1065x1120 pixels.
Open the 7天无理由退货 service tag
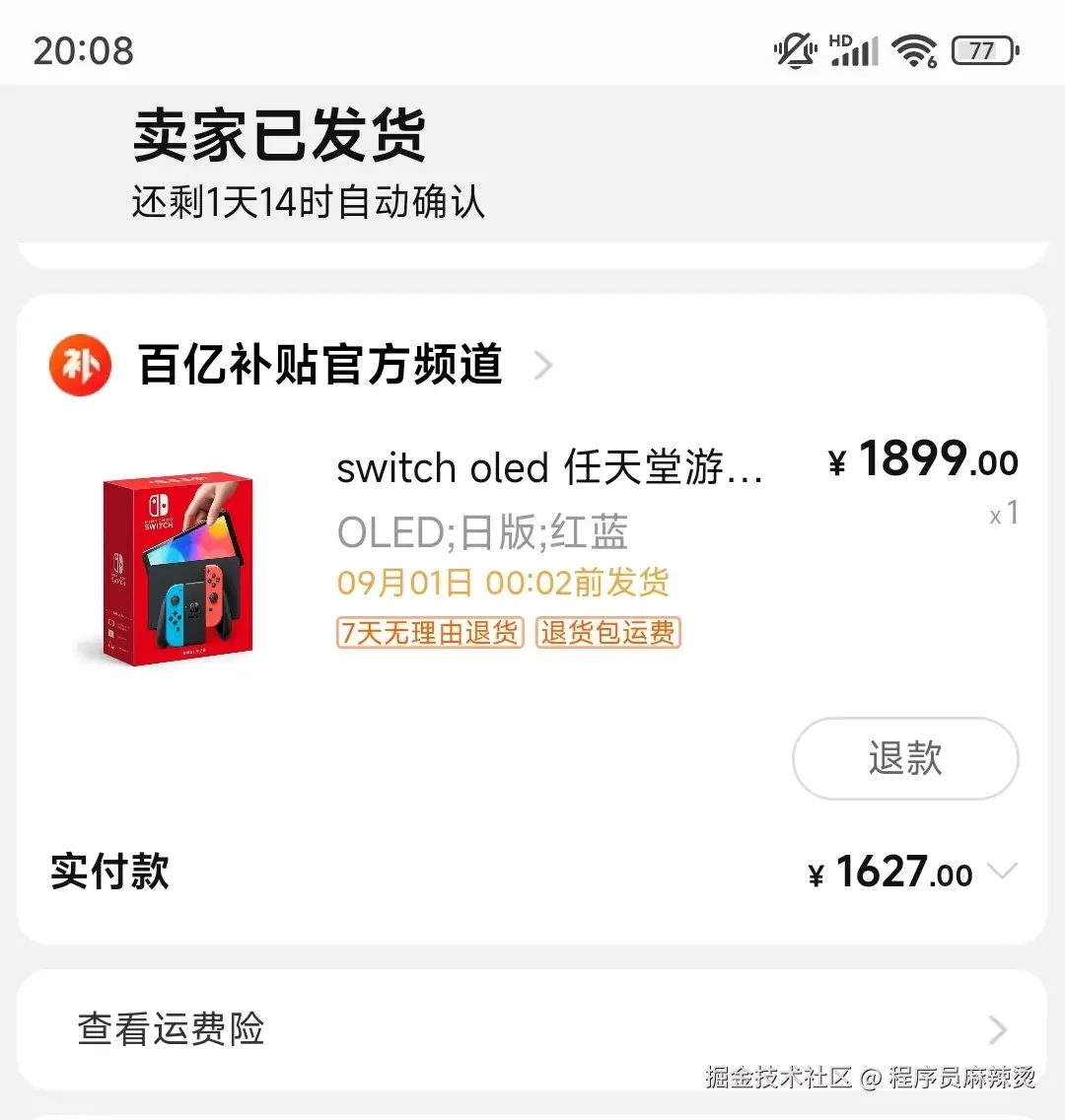(x=429, y=633)
